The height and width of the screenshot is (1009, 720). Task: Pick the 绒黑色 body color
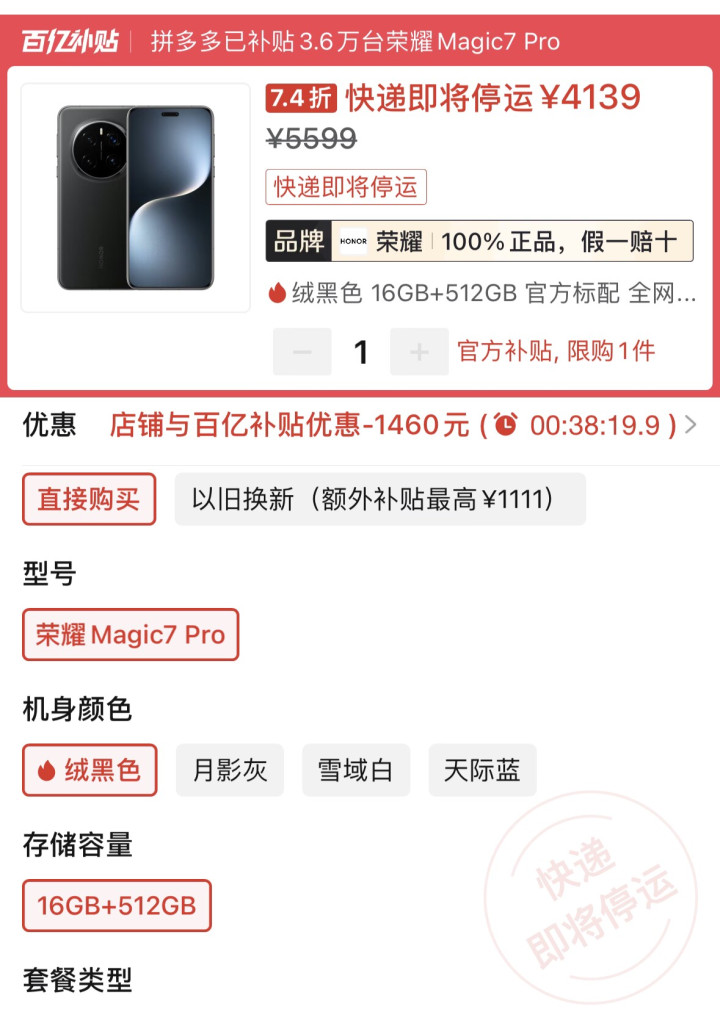[89, 771]
